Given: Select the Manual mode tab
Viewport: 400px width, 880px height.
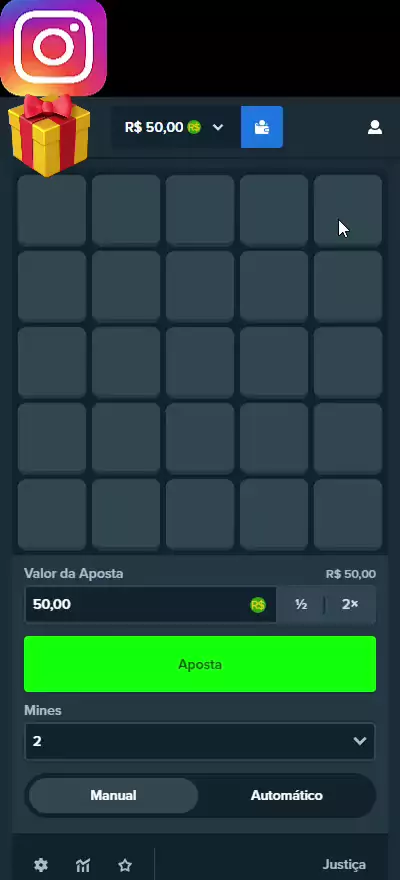Looking at the screenshot, I should pos(113,795).
